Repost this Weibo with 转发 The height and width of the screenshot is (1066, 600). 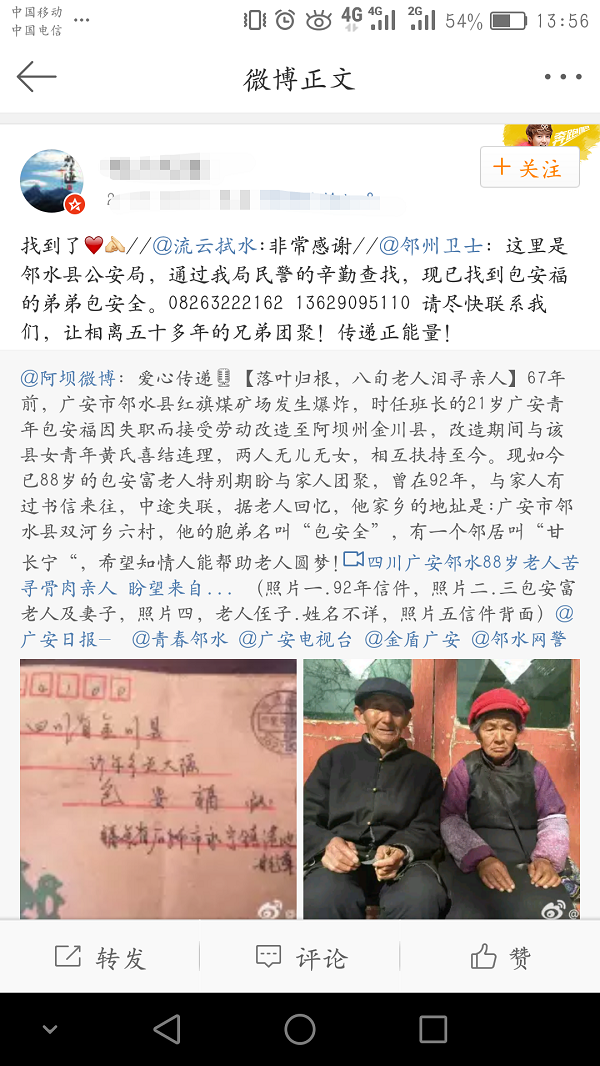point(100,957)
